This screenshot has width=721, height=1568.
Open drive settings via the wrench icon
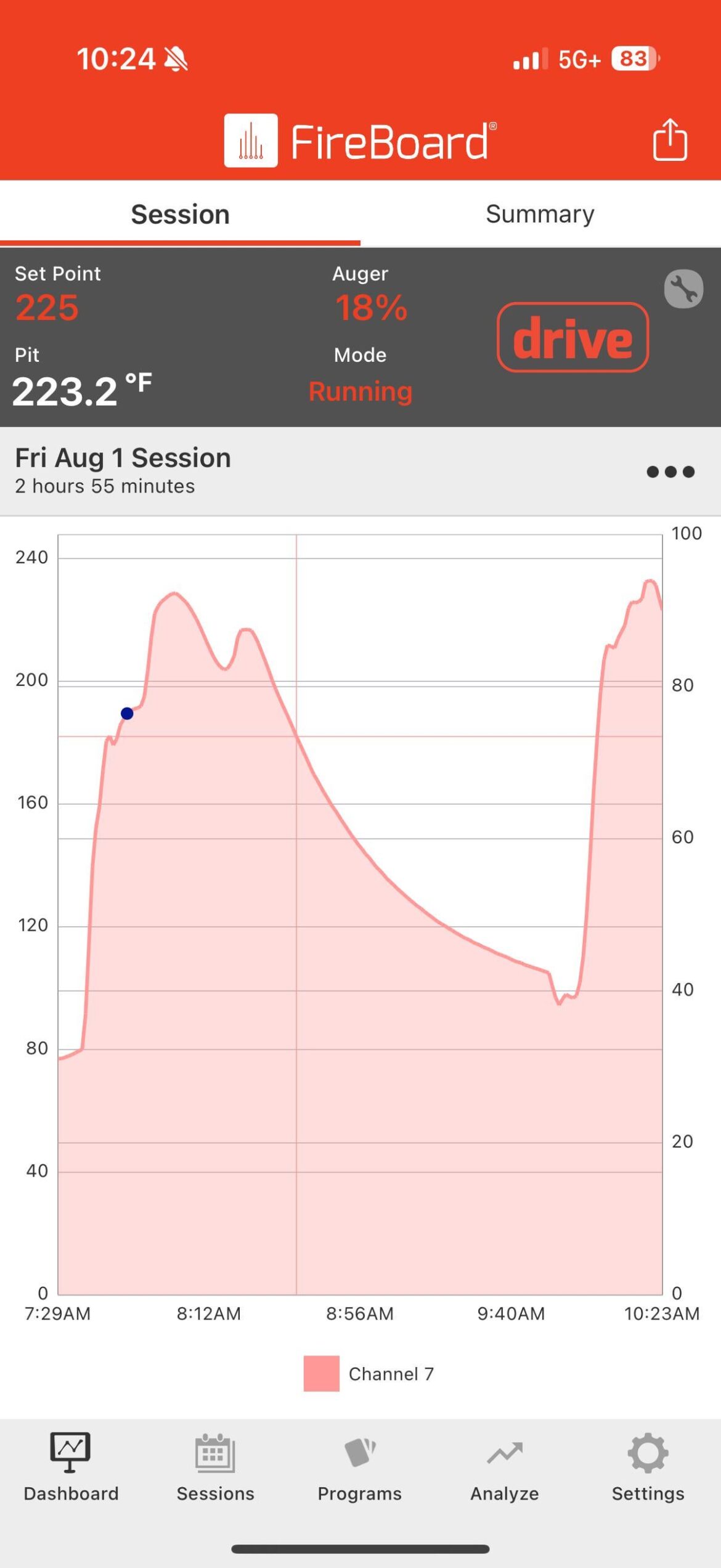[683, 288]
